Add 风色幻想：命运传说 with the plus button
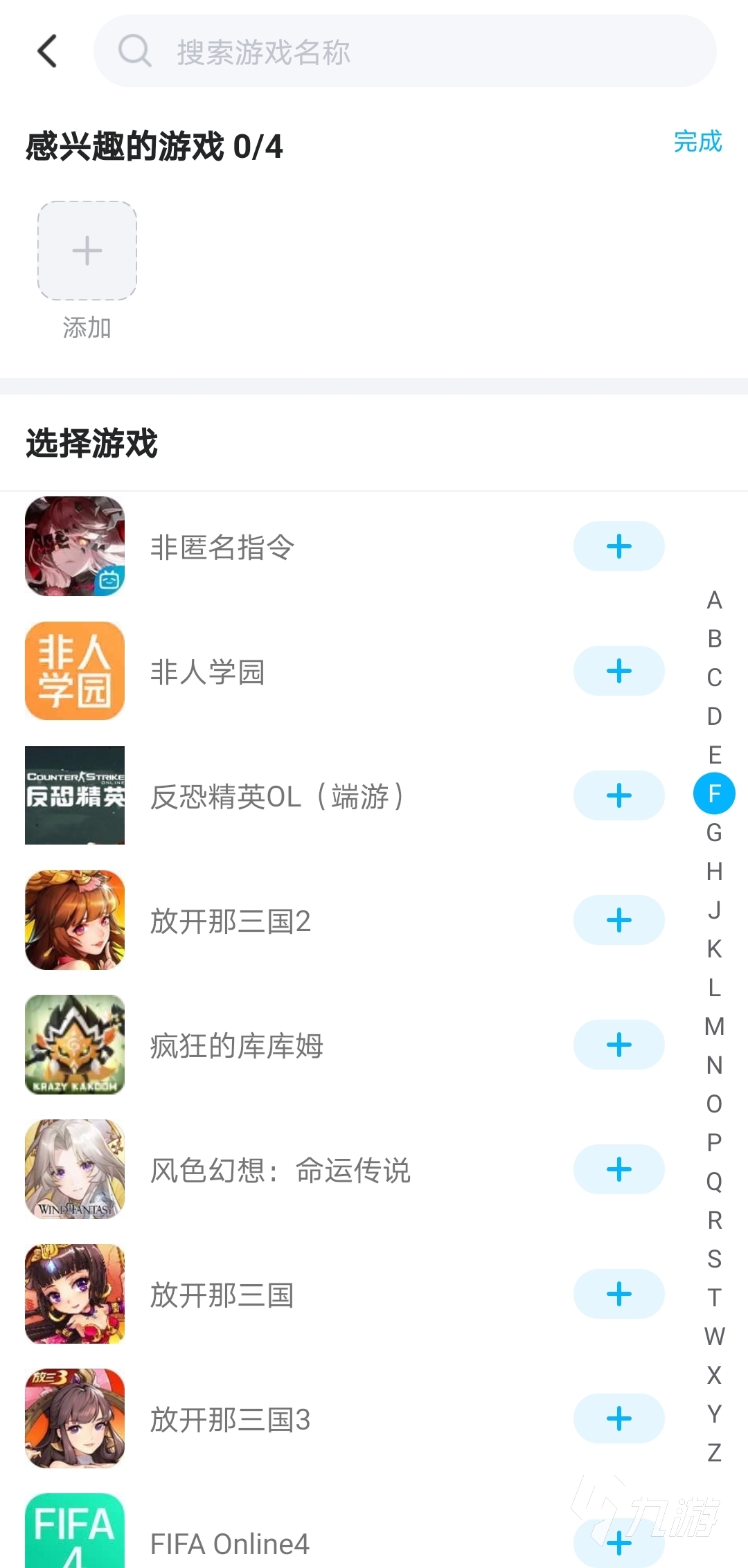Viewport: 748px width, 1568px height. (x=618, y=1169)
